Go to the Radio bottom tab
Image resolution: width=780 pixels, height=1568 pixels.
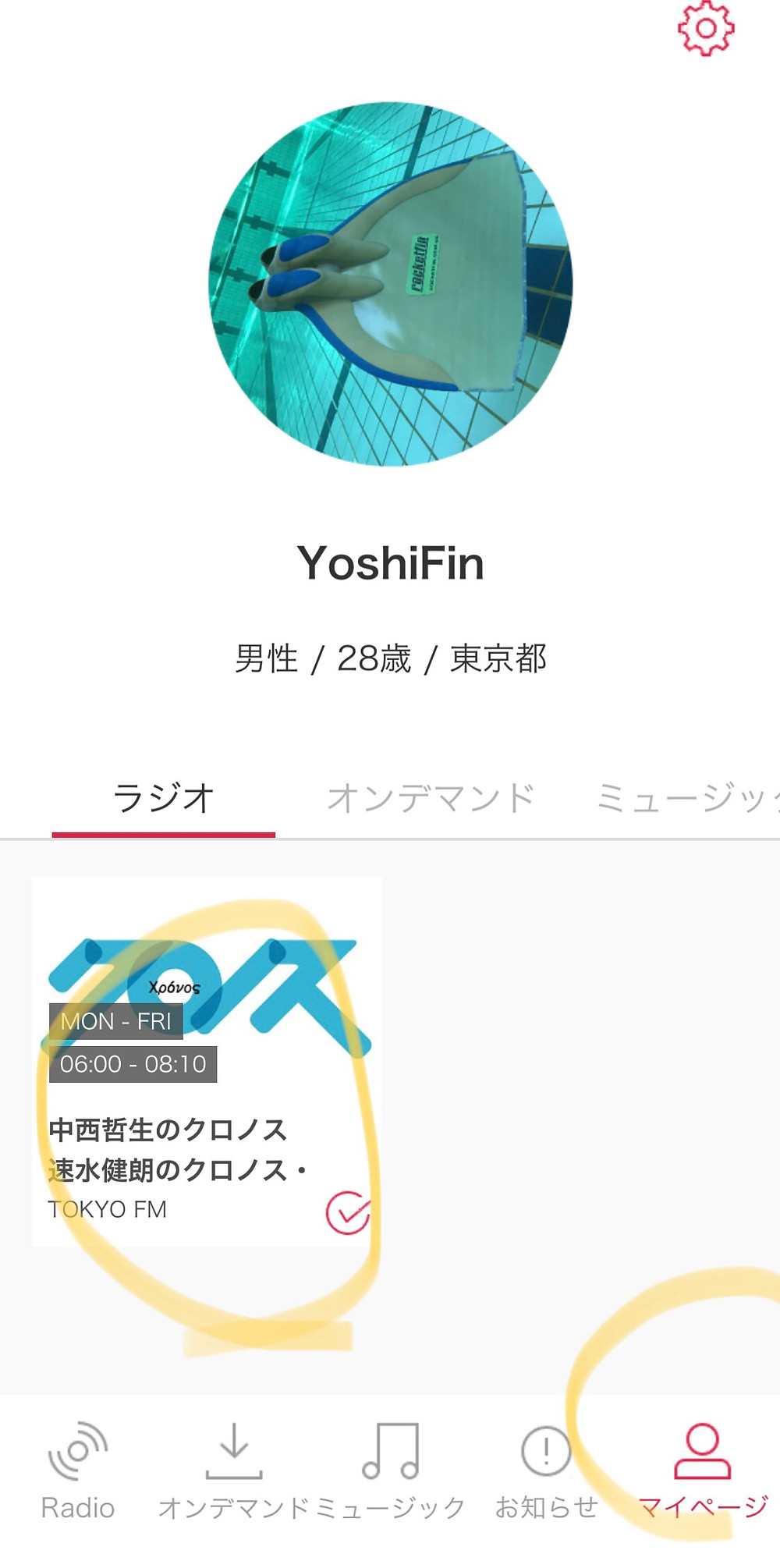coord(78,1470)
